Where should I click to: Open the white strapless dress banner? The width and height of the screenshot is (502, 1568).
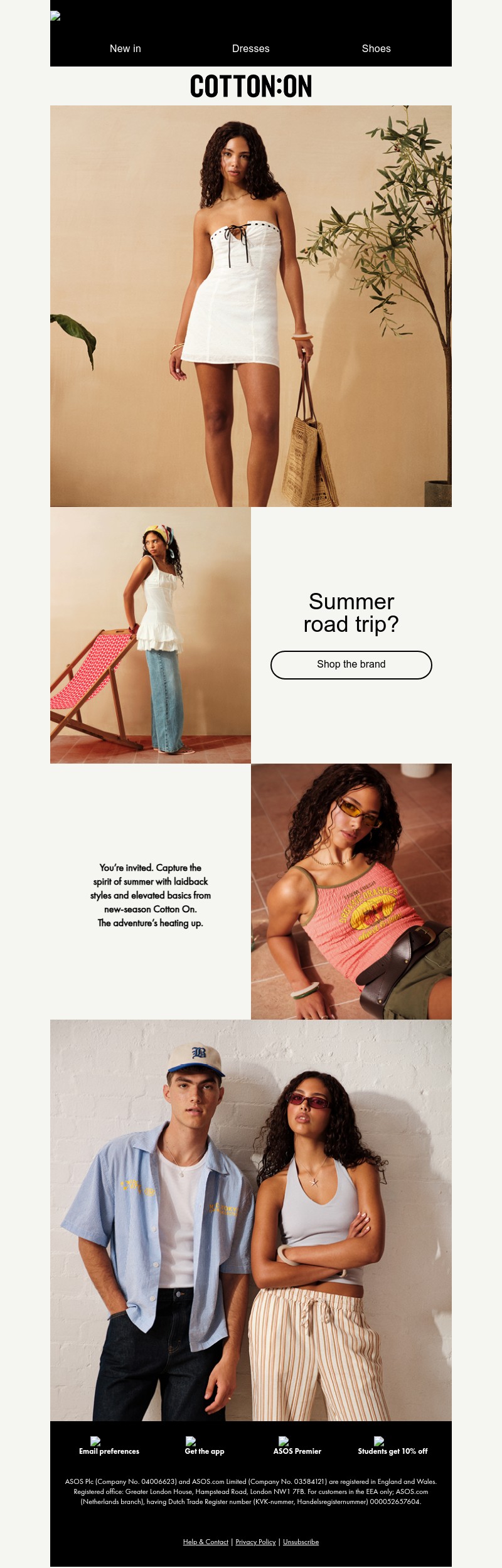pyautogui.click(x=250, y=306)
